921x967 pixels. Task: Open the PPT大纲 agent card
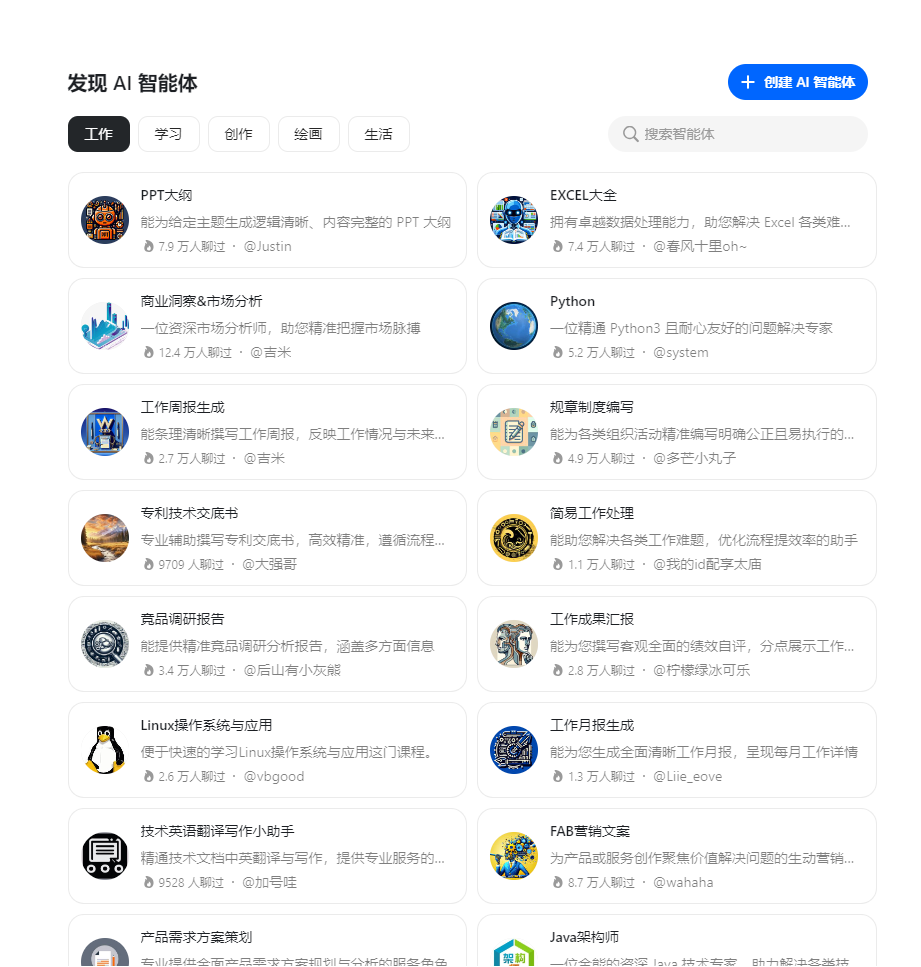[267, 220]
